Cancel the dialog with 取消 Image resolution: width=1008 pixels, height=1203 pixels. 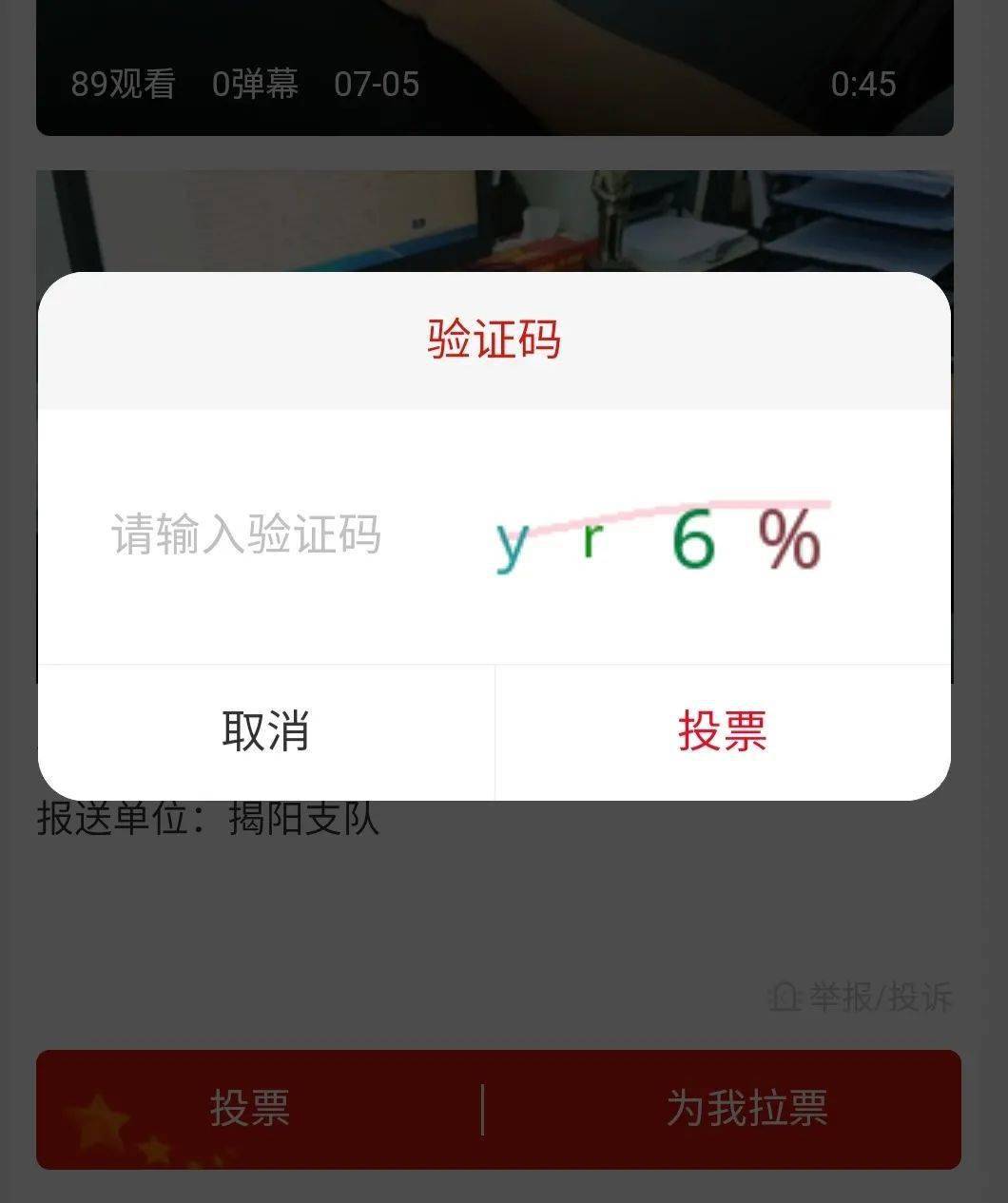click(266, 731)
